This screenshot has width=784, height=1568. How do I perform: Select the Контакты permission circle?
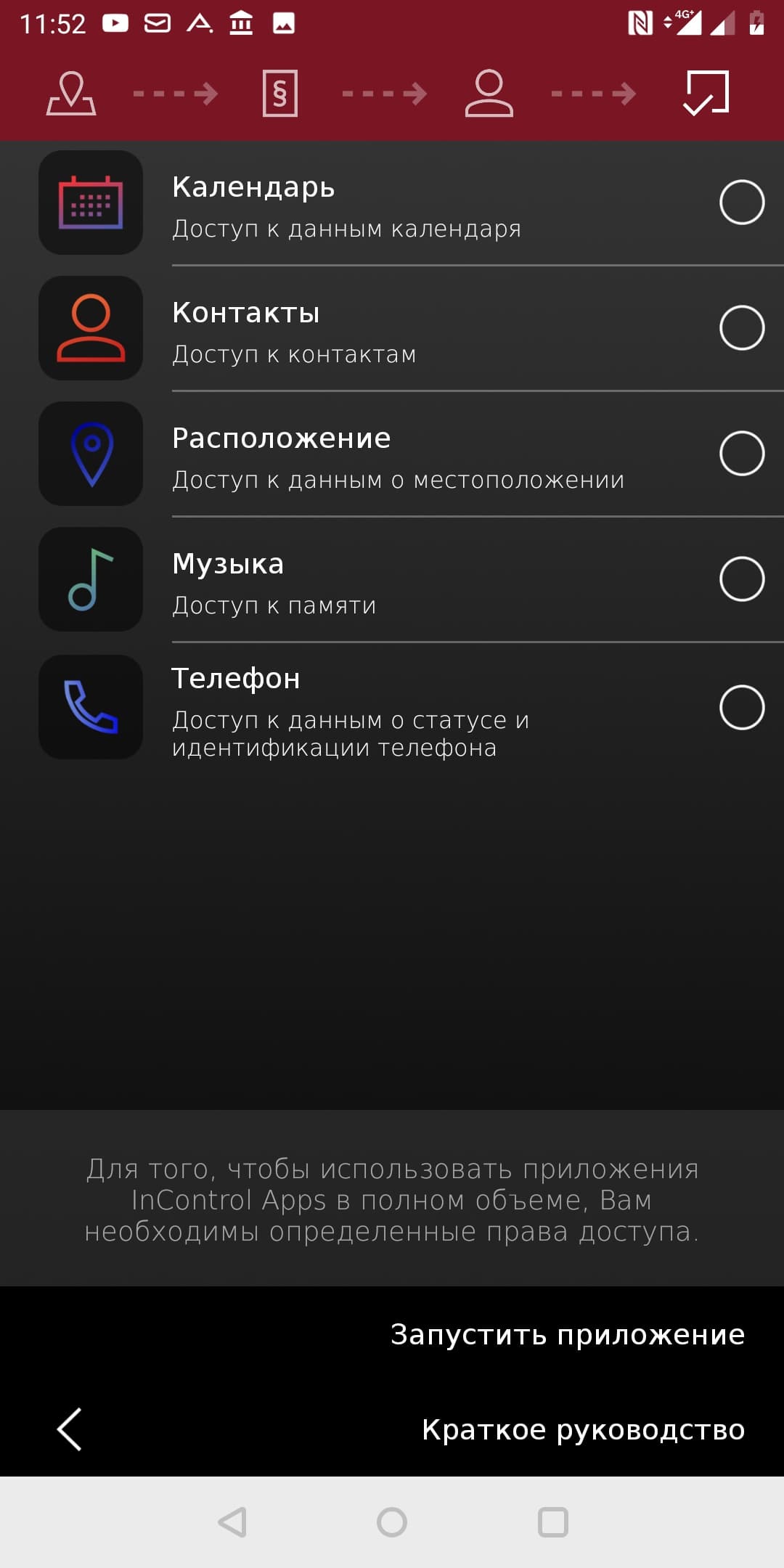pos(741,328)
